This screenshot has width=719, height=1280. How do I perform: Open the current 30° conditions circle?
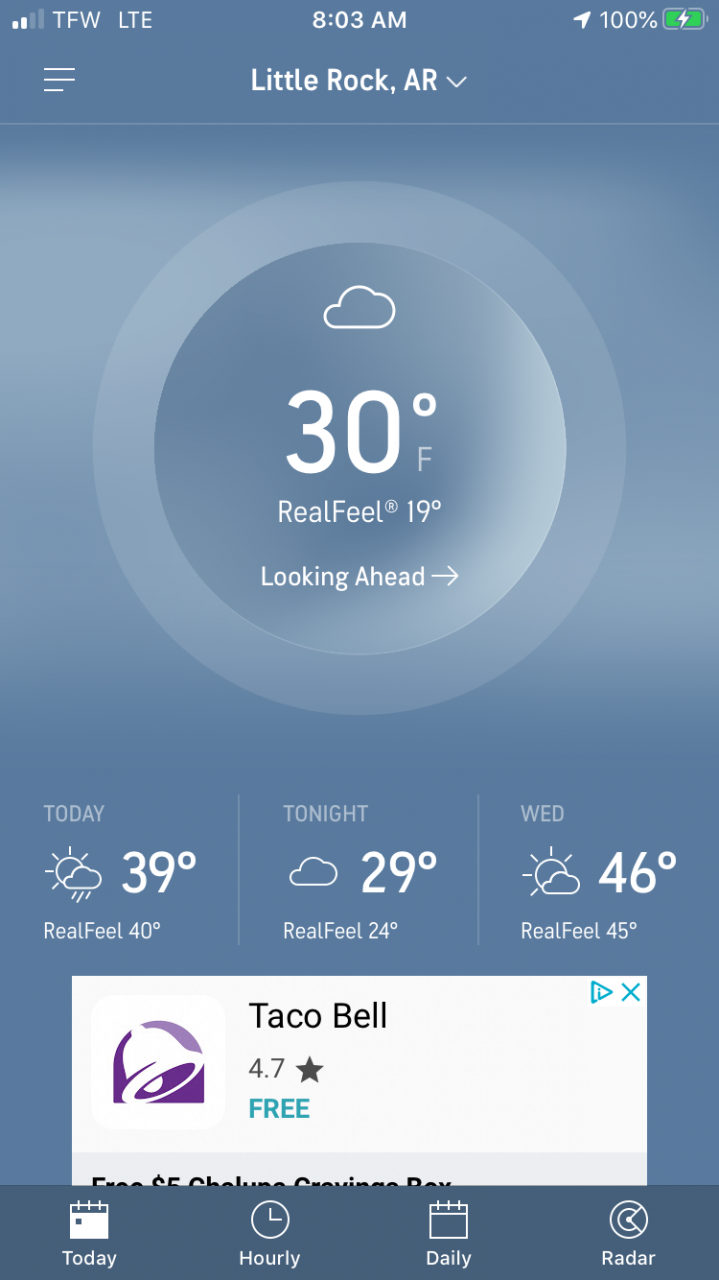359,440
